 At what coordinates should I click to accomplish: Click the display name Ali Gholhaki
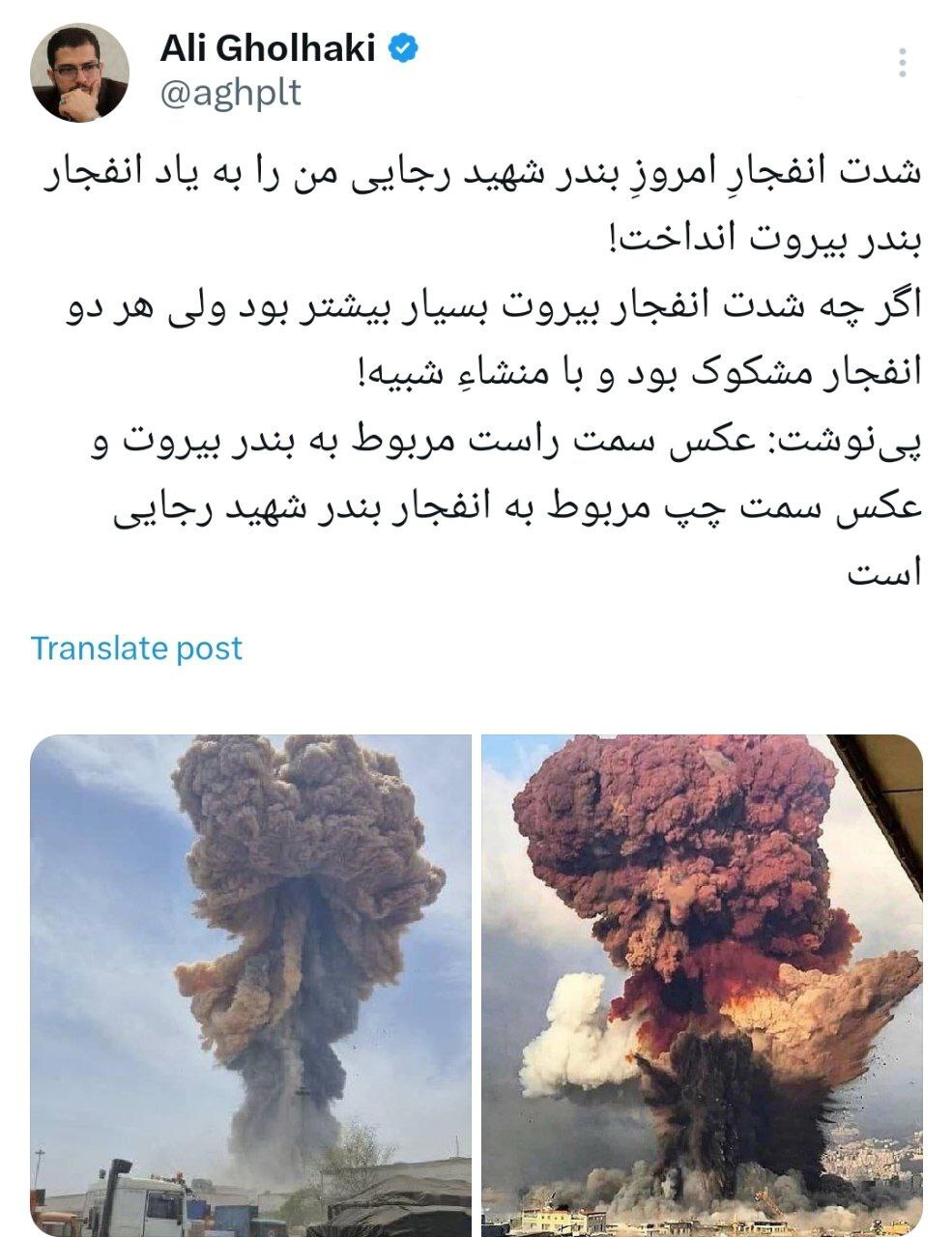point(268,43)
